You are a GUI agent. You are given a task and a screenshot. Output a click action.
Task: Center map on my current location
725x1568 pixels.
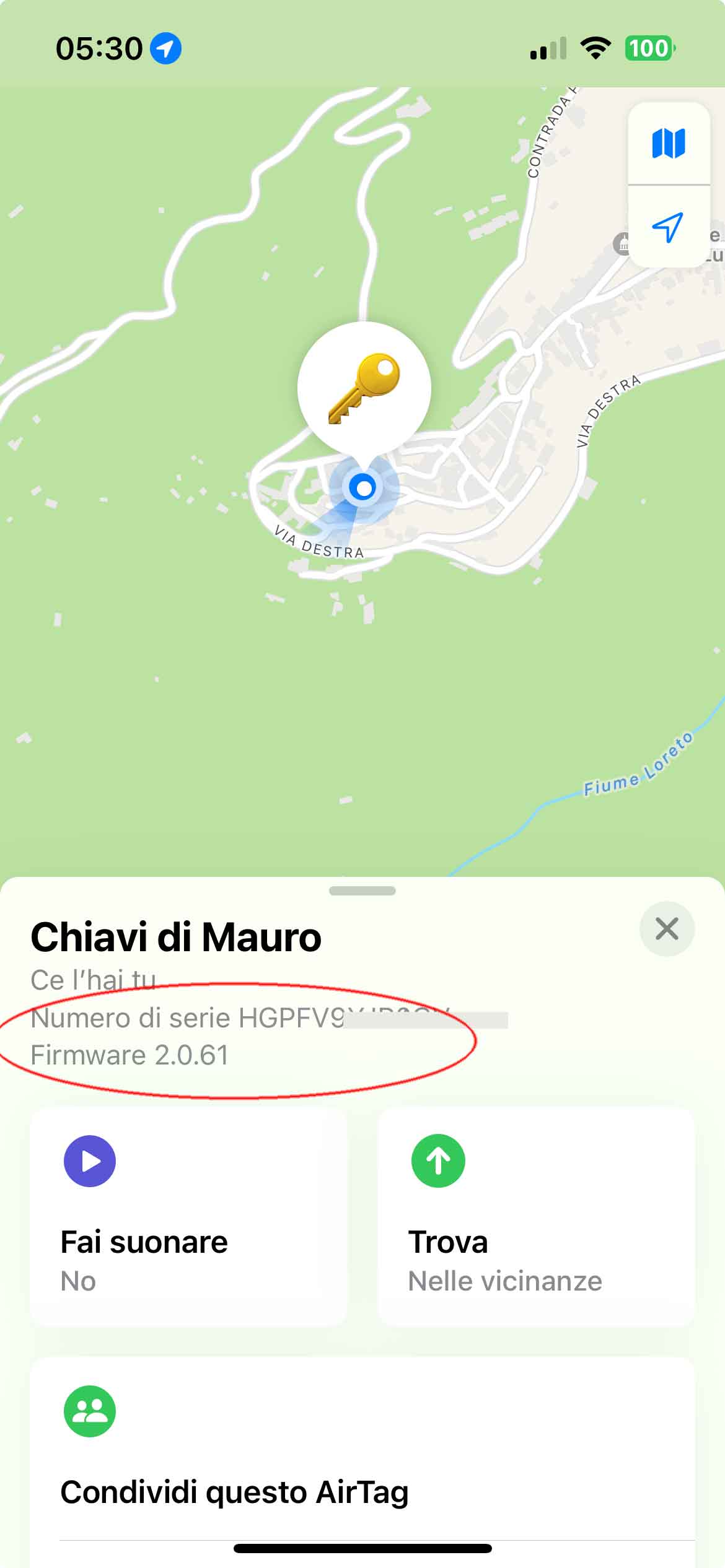coord(668,227)
